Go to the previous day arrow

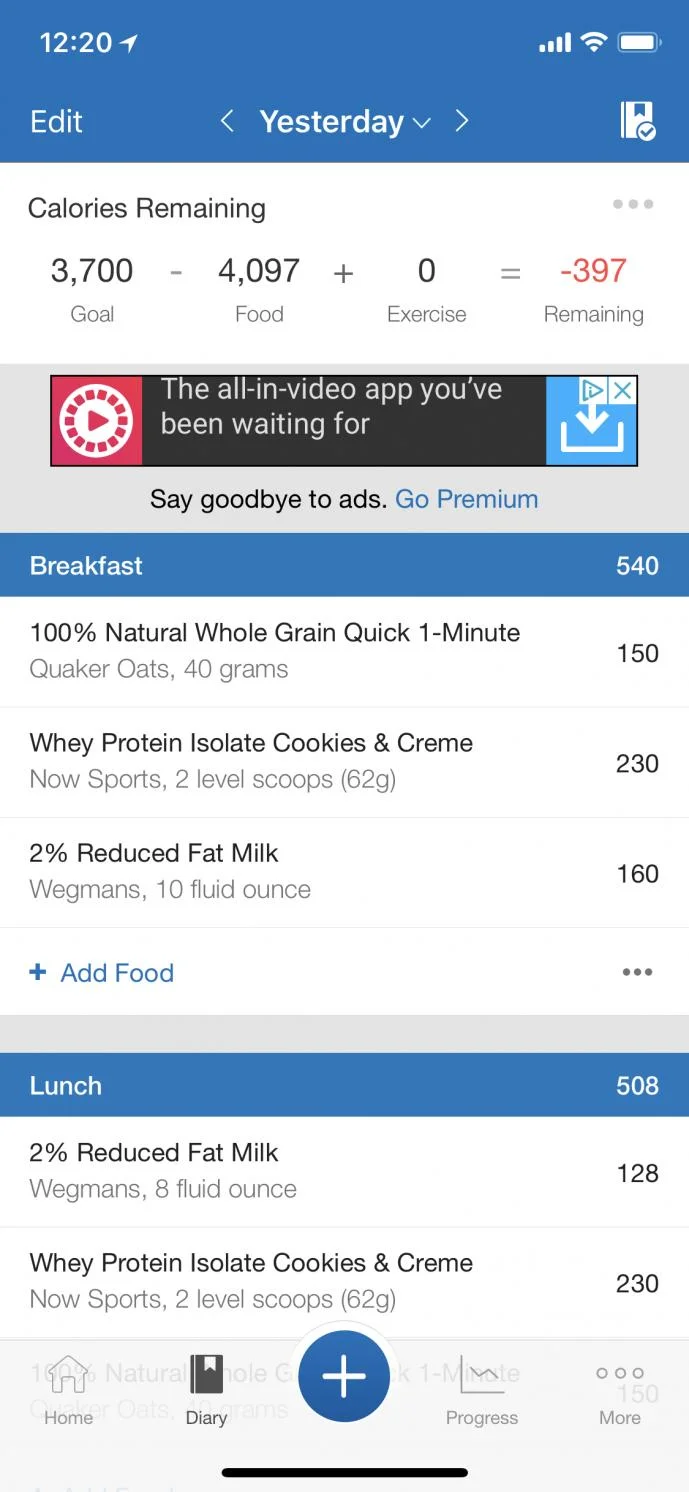(x=227, y=121)
